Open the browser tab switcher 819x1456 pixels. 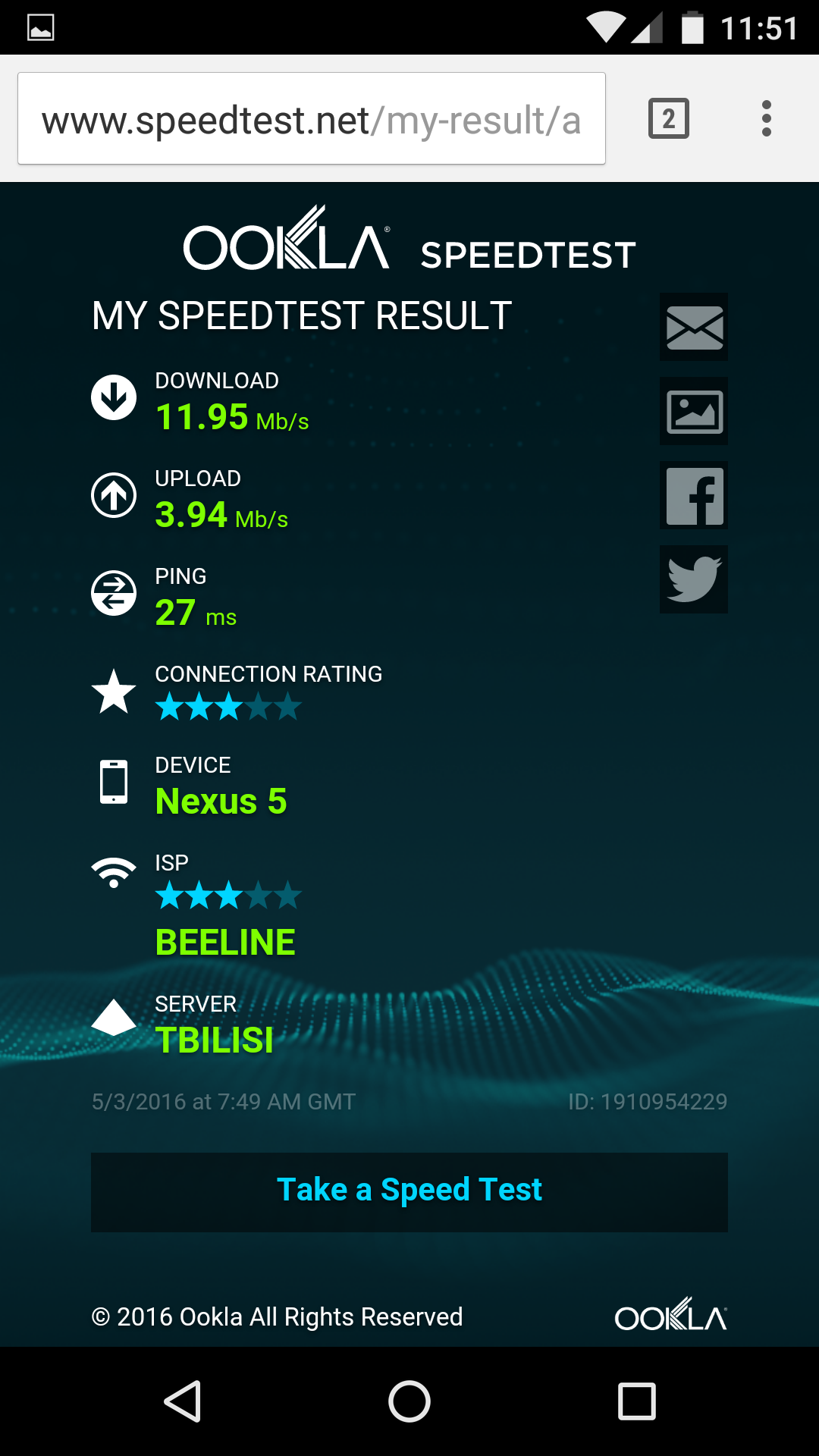668,119
